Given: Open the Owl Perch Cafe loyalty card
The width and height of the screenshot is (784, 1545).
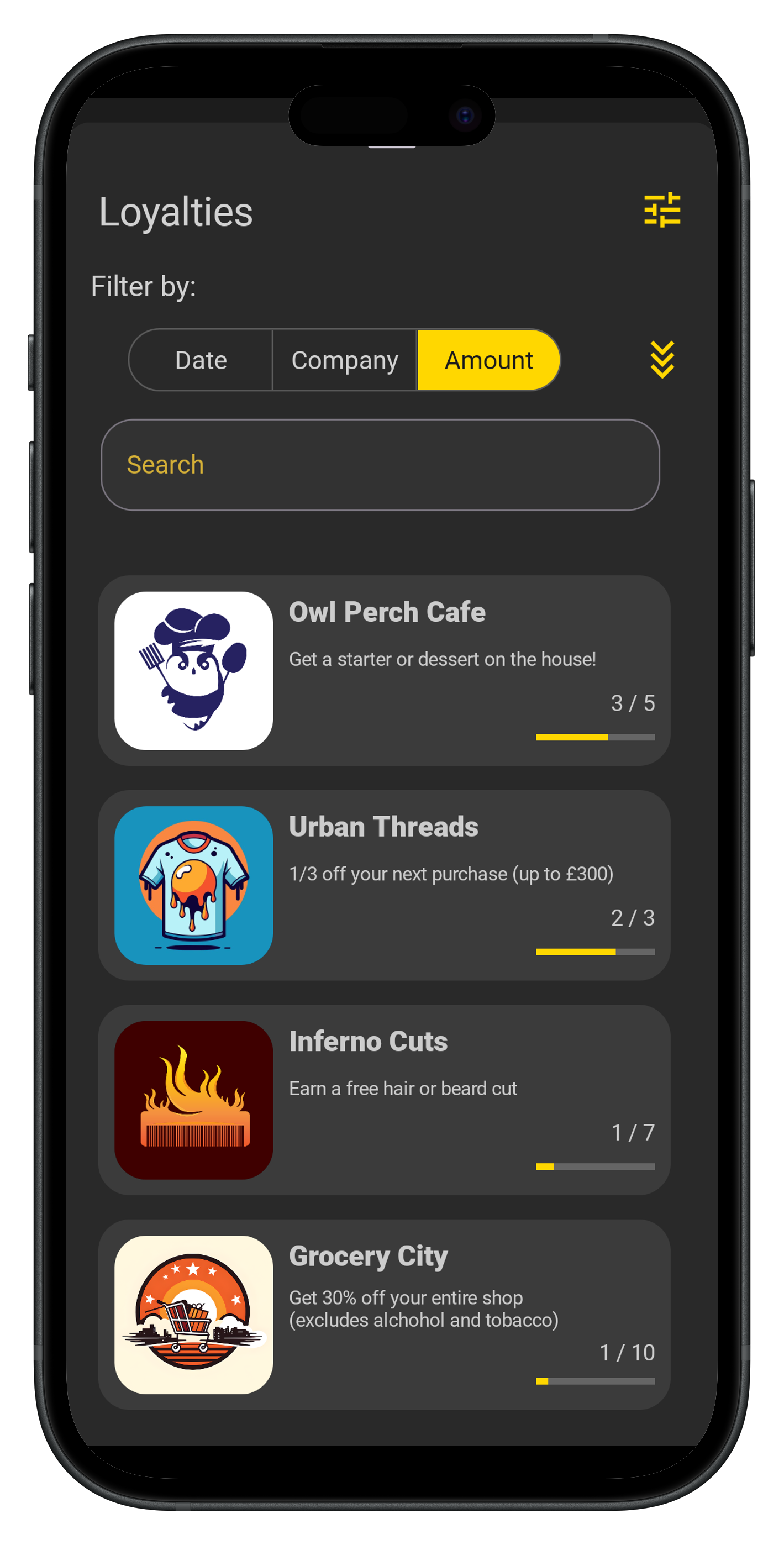Looking at the screenshot, I should tap(384, 670).
